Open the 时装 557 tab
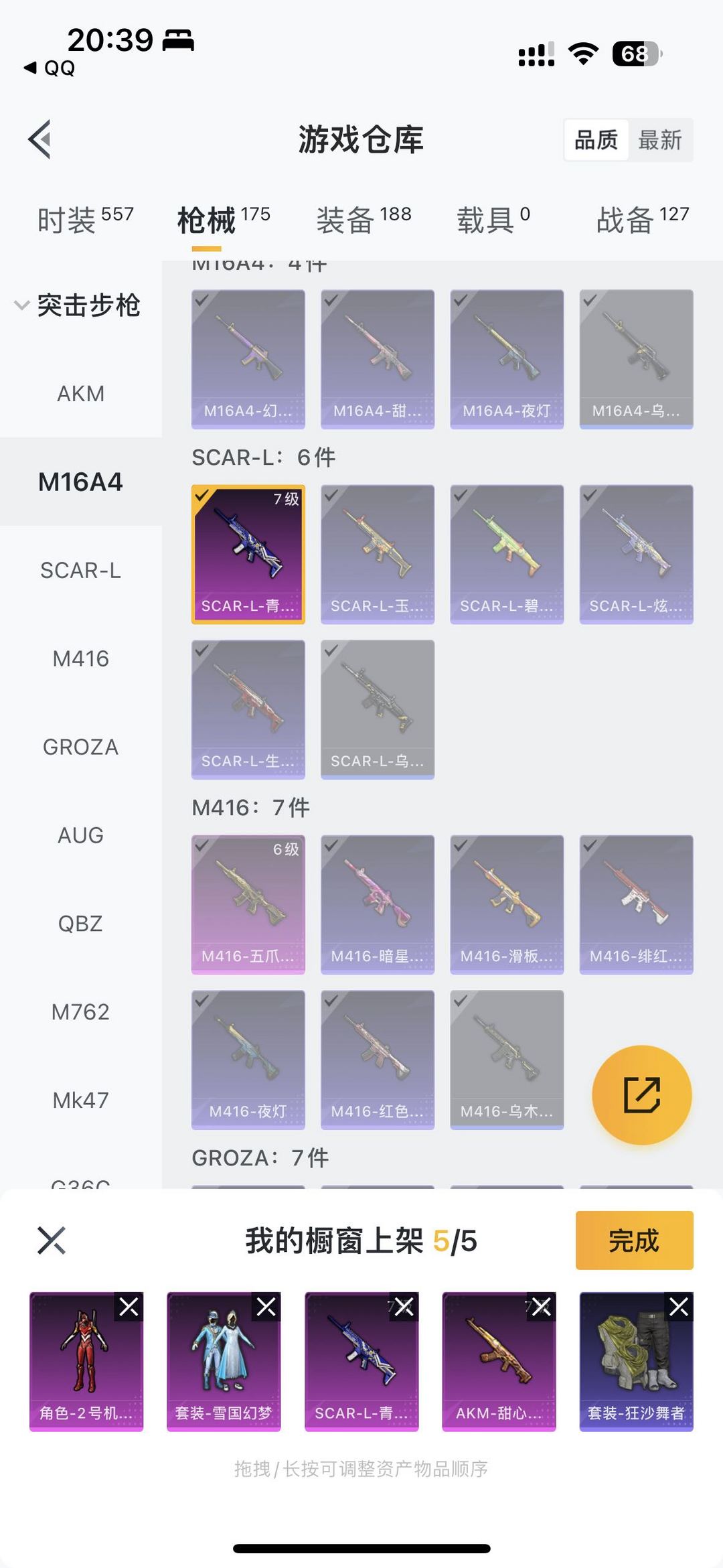The image size is (723, 1568). pyautogui.click(x=85, y=219)
